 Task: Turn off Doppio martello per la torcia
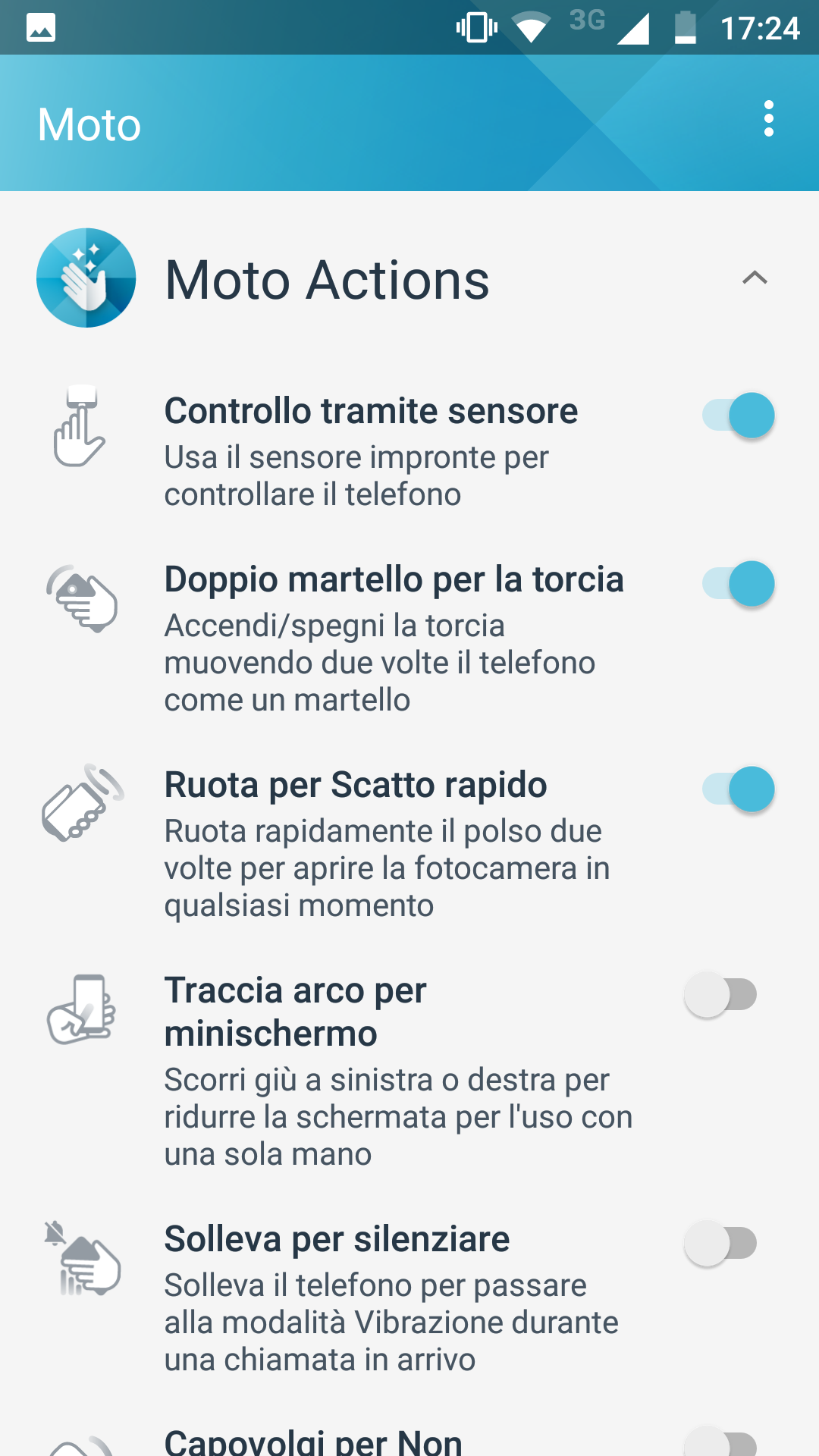[x=738, y=584]
